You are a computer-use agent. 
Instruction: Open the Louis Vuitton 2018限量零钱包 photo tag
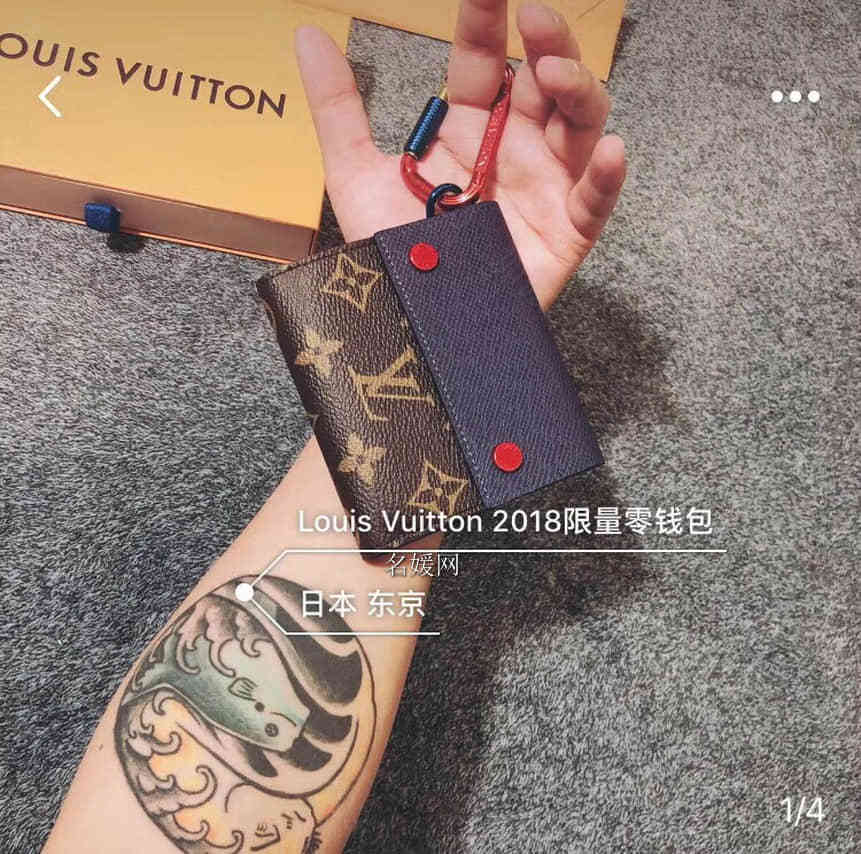tap(509, 522)
